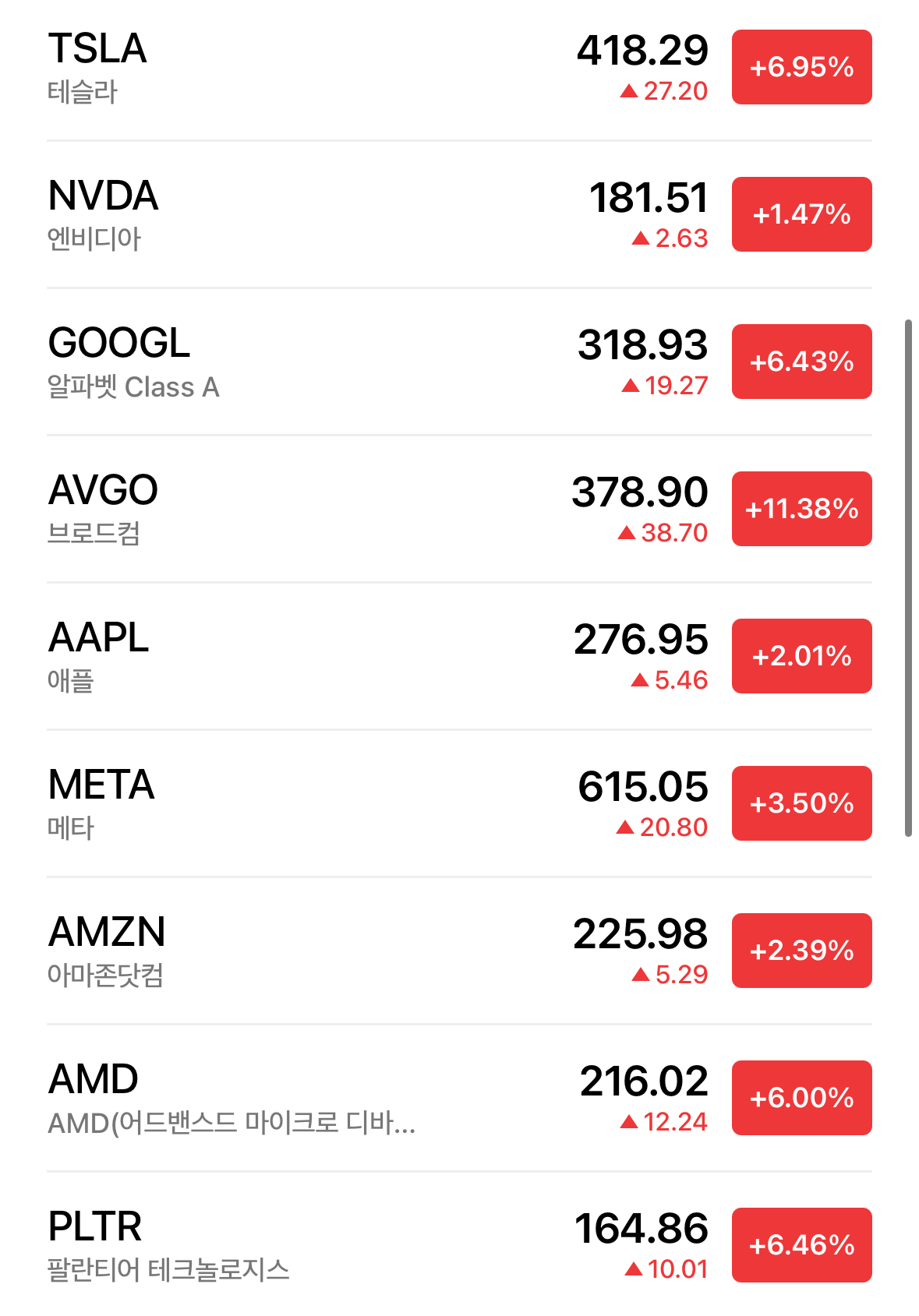
Task: Select the AVGO Broadcom row
Action: [312, 510]
